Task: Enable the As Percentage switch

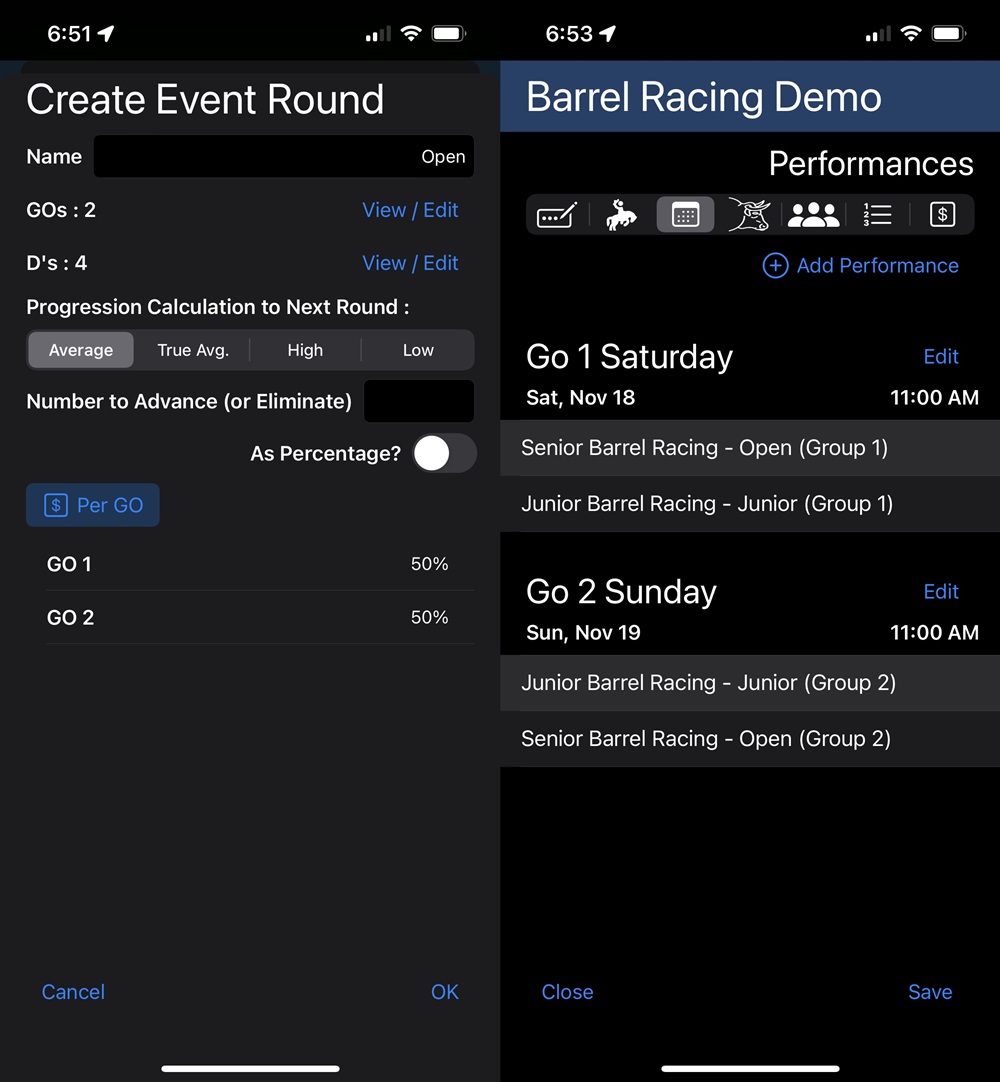Action: [444, 454]
